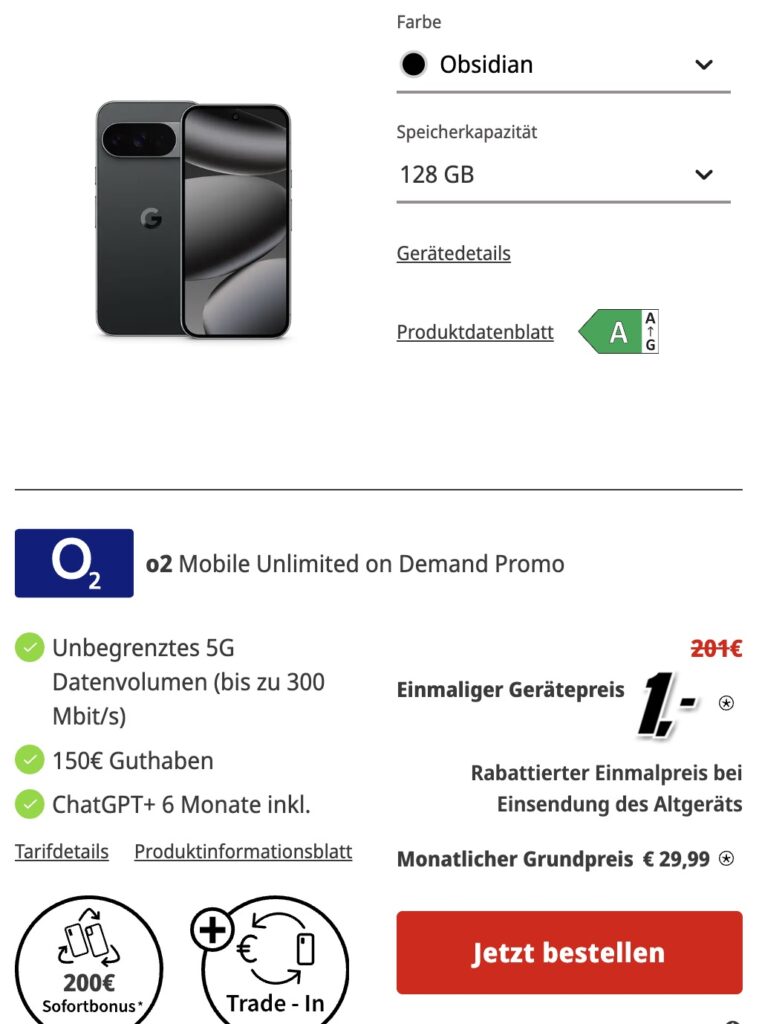Open the energy label A badge
This screenshot has width=762, height=1024.
(x=620, y=332)
